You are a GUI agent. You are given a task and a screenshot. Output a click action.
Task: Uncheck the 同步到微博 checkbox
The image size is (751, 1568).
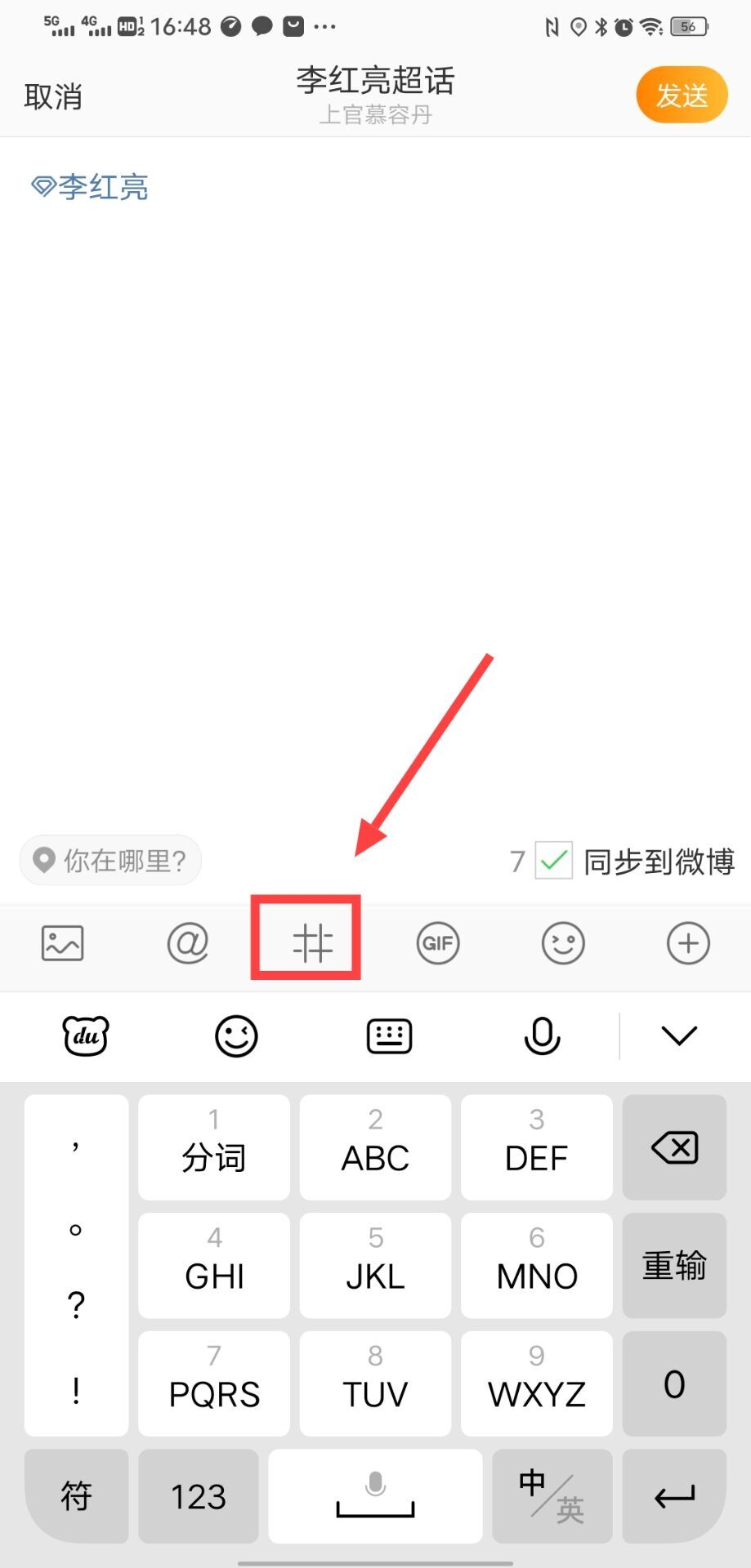coord(553,861)
